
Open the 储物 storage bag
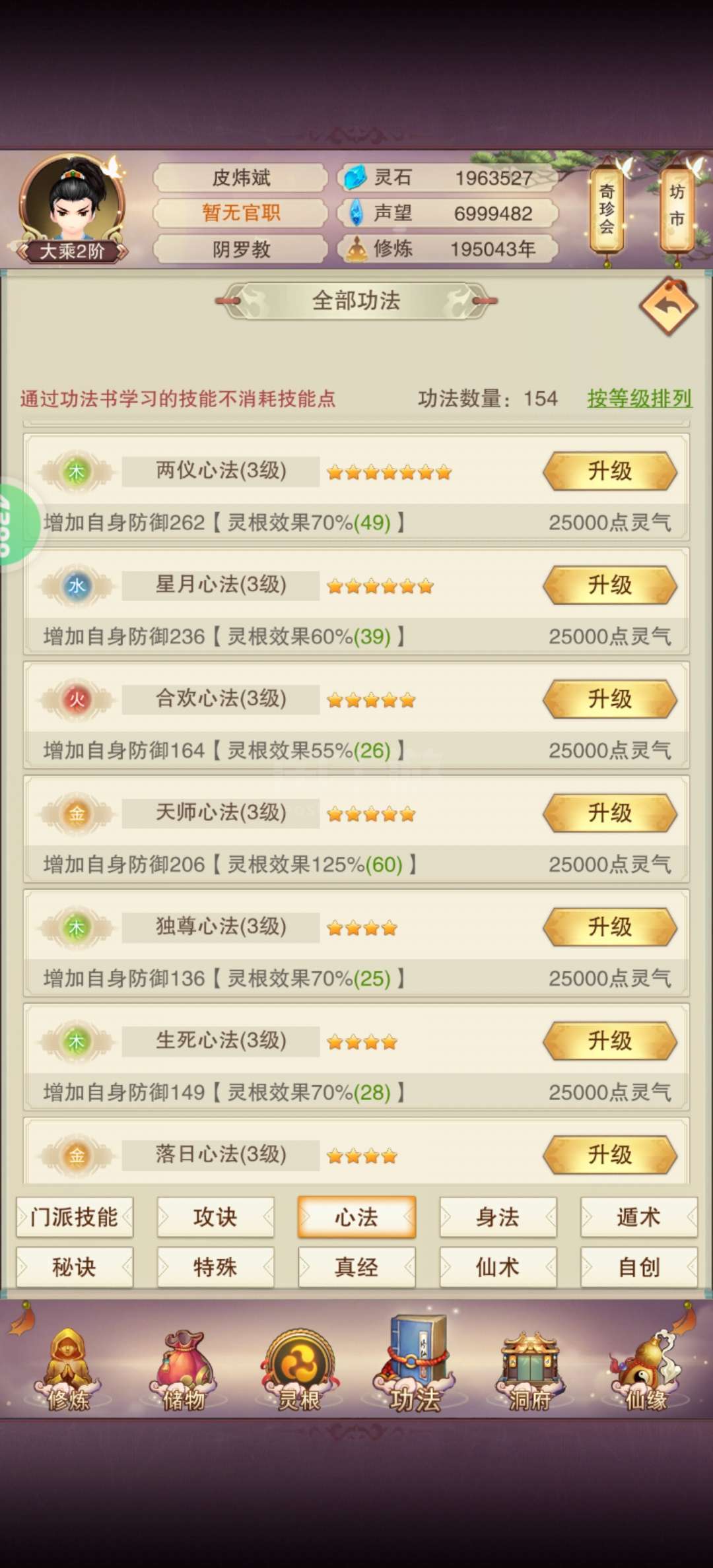(x=184, y=1370)
